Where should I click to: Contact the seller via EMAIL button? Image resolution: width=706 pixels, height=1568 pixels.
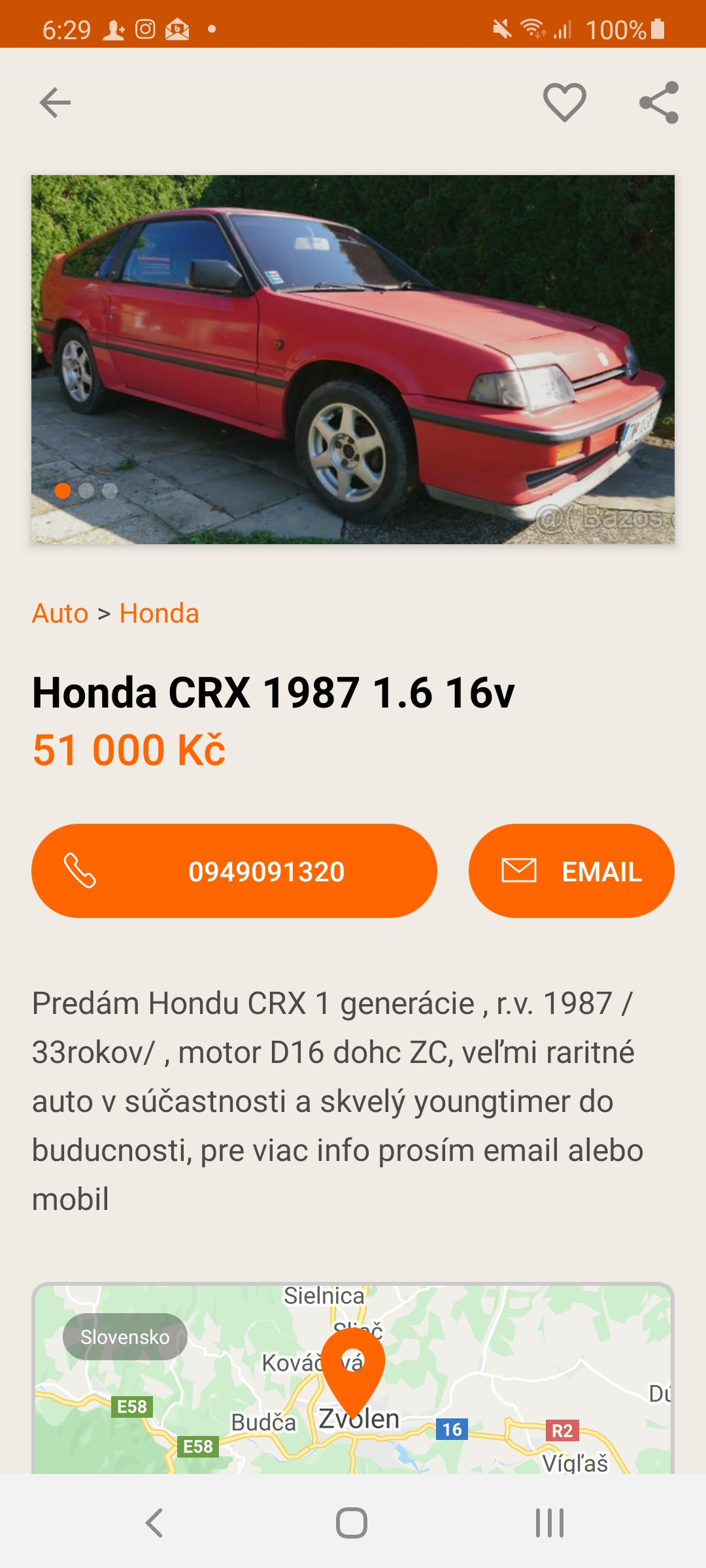571,871
